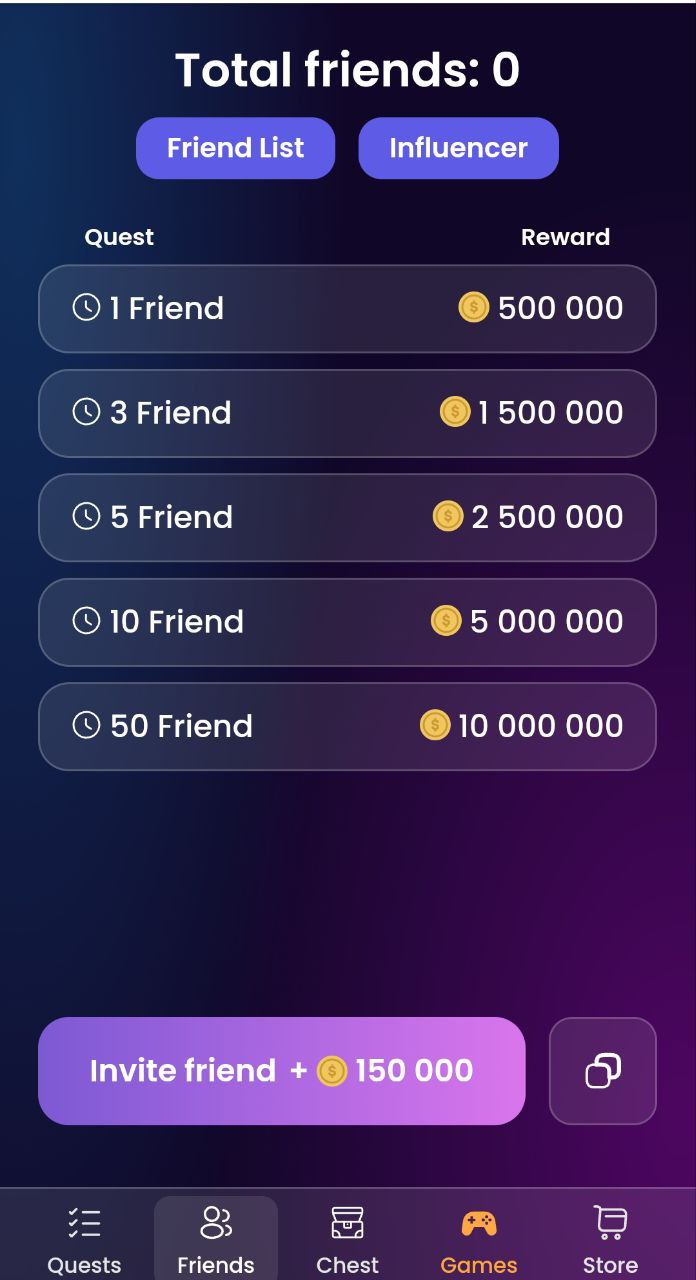Switch to the Quests tab
The height and width of the screenshot is (1280, 696).
pos(84,1238)
